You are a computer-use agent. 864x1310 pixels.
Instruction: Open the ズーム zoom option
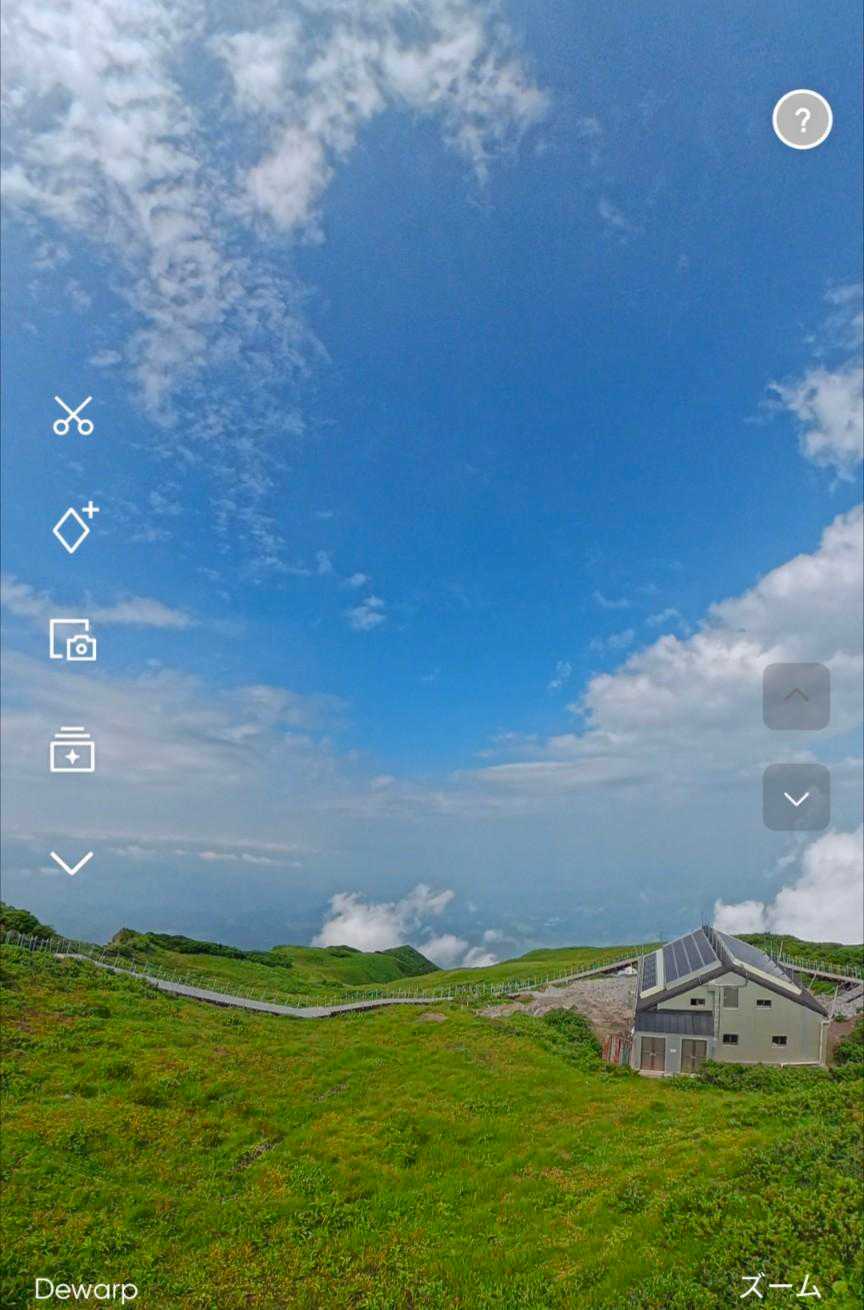coord(780,1288)
